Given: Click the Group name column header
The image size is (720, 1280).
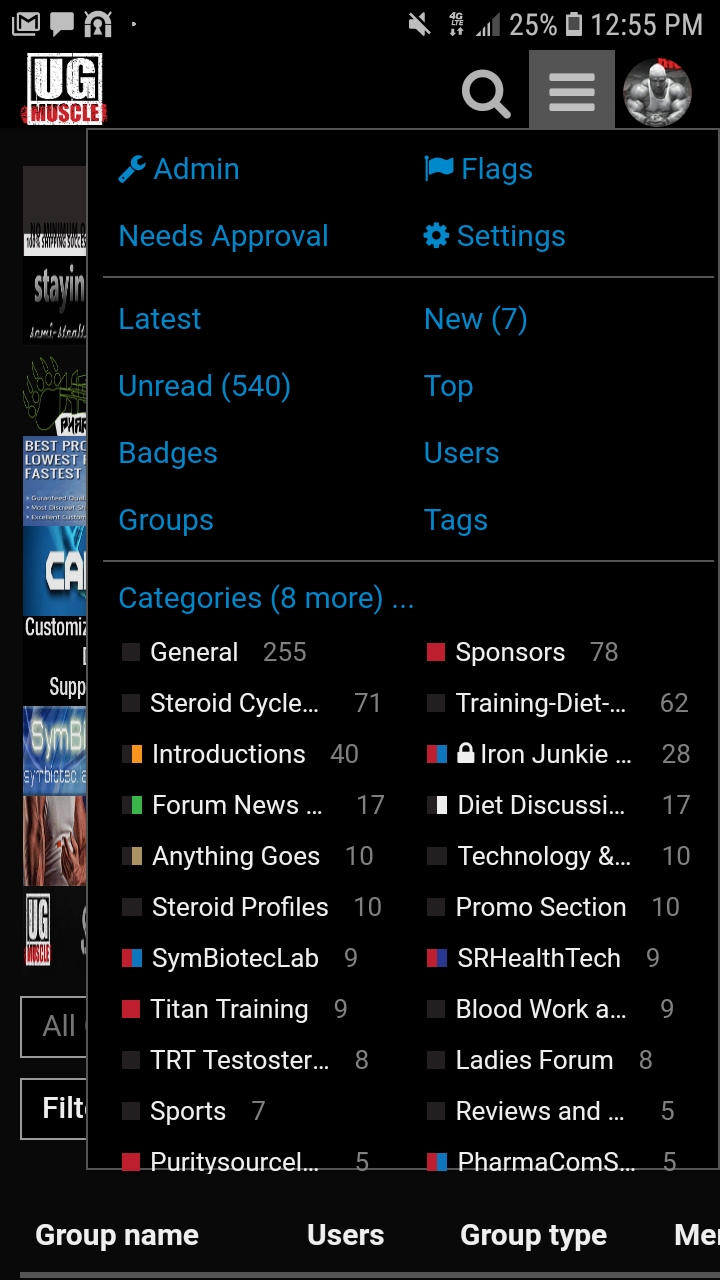Looking at the screenshot, I should [x=116, y=1235].
